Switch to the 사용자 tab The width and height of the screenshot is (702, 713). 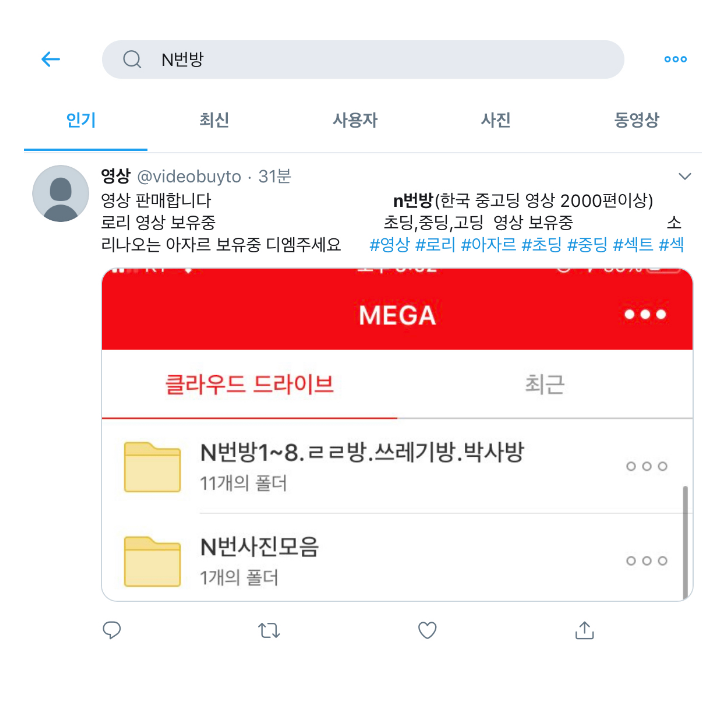tap(355, 120)
